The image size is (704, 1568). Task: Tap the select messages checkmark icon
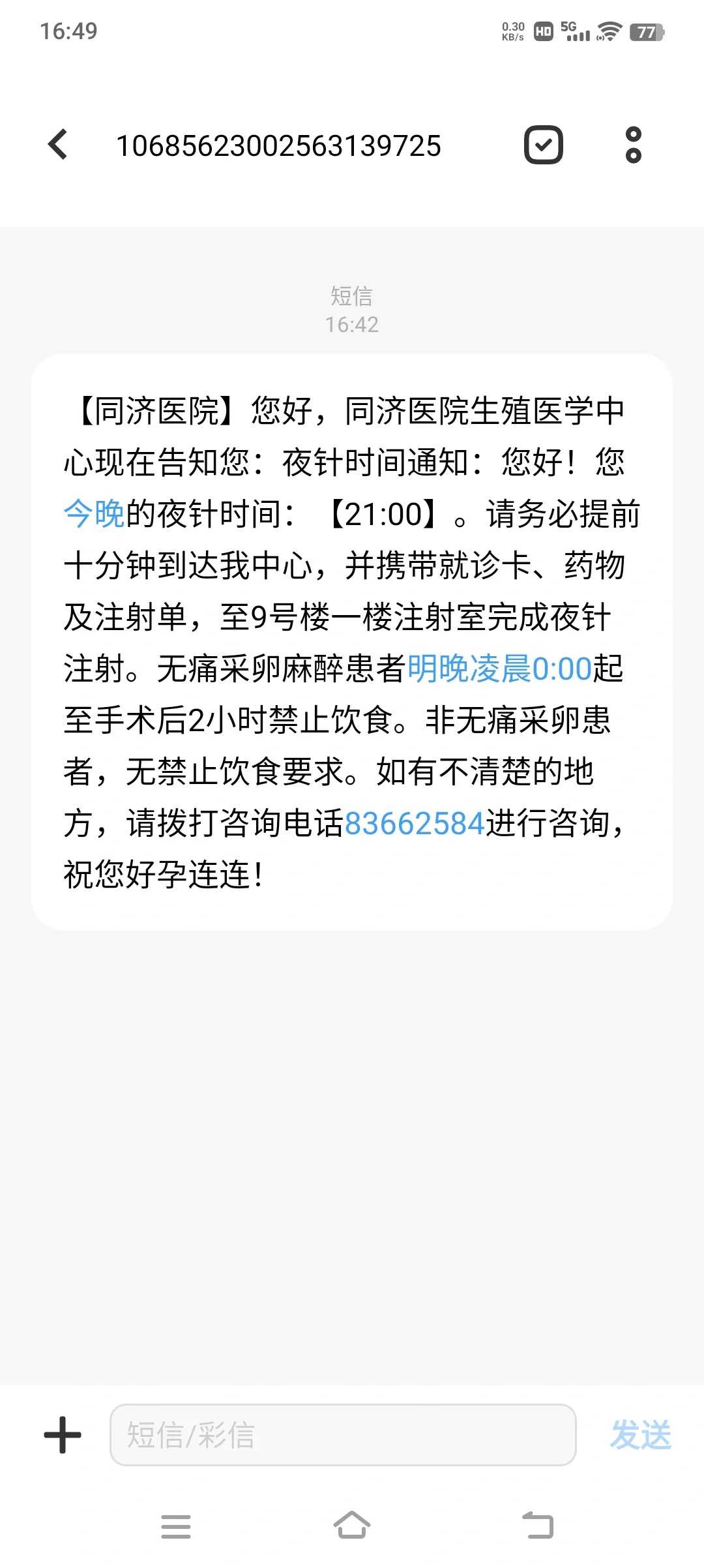tap(543, 145)
